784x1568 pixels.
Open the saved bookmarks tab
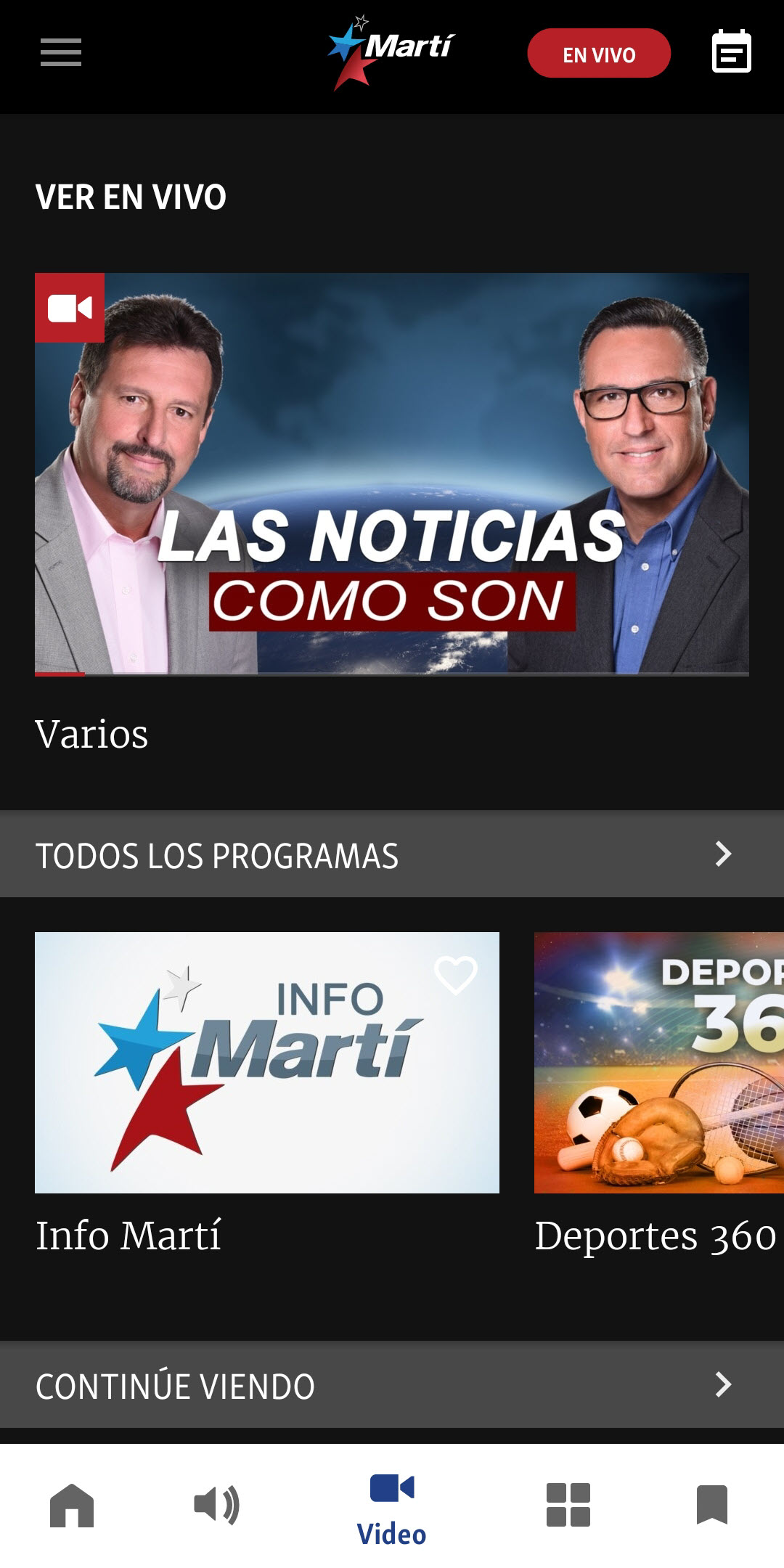tap(711, 1506)
